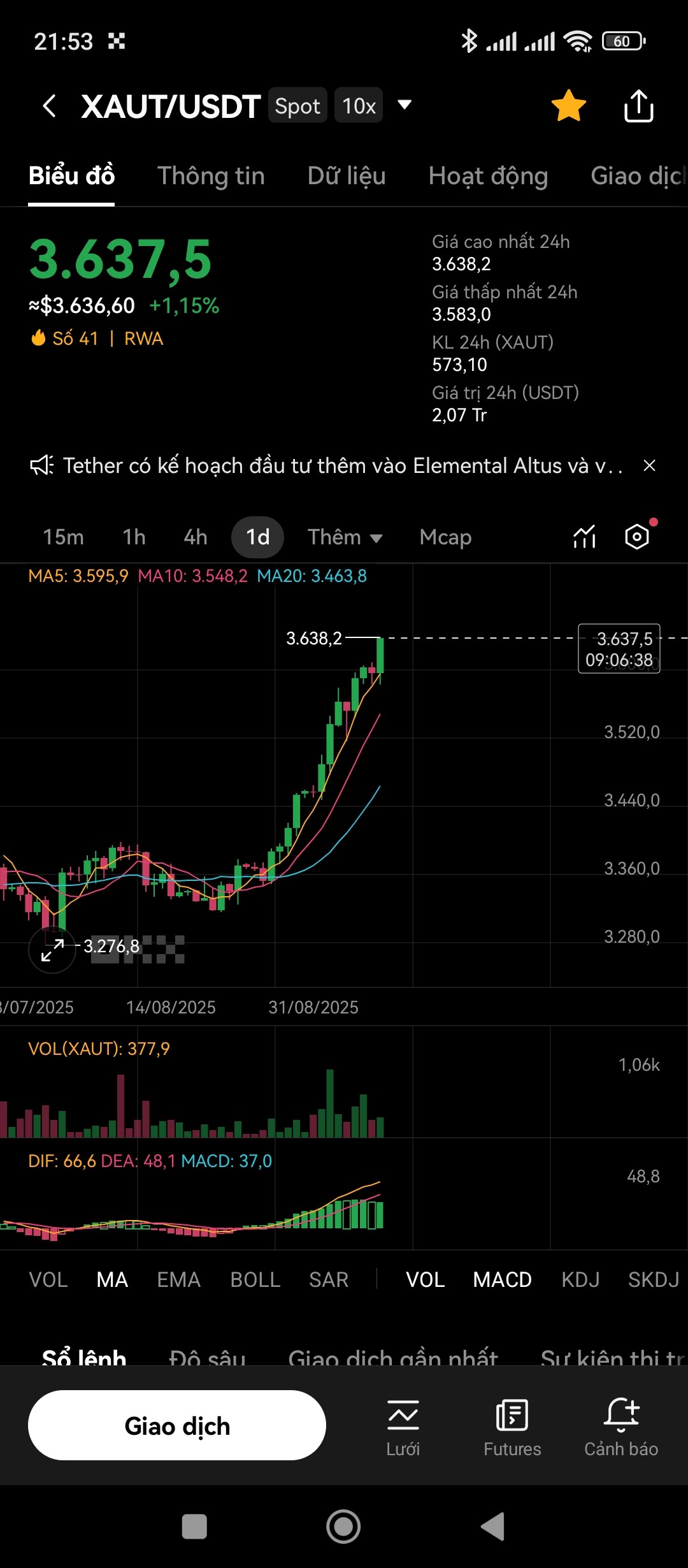Go back using the header arrow
The image size is (688, 1568).
tap(49, 106)
